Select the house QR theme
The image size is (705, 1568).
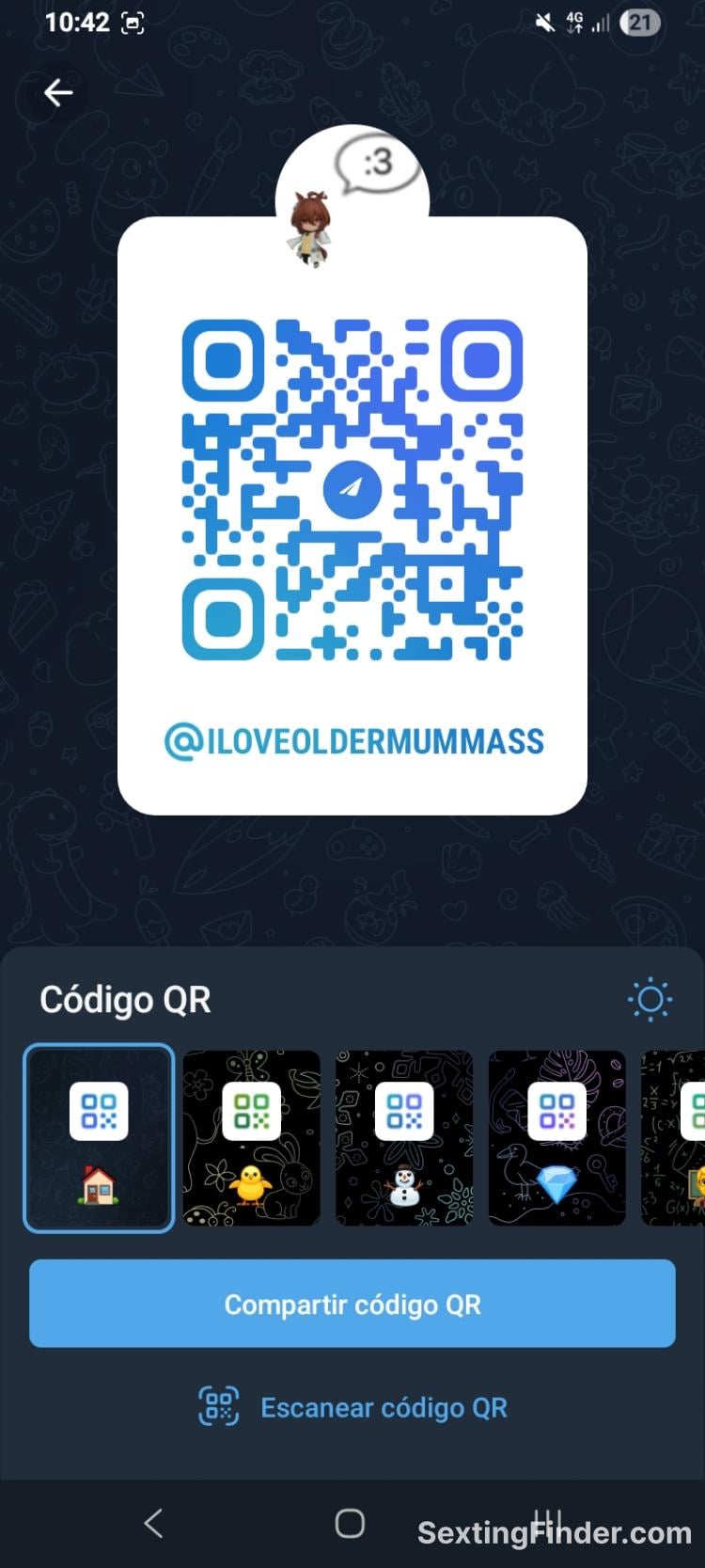click(x=99, y=1138)
